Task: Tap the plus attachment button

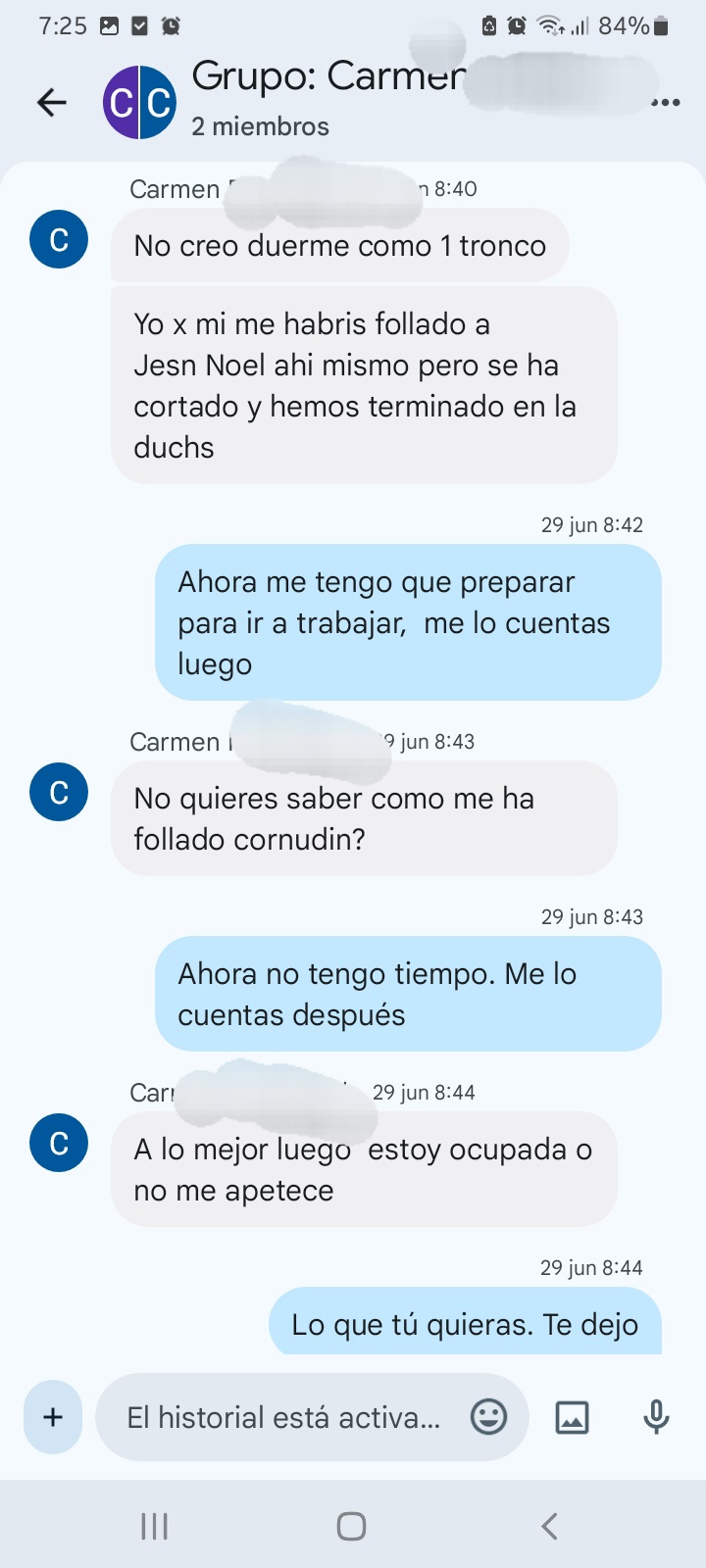Action: (53, 1417)
